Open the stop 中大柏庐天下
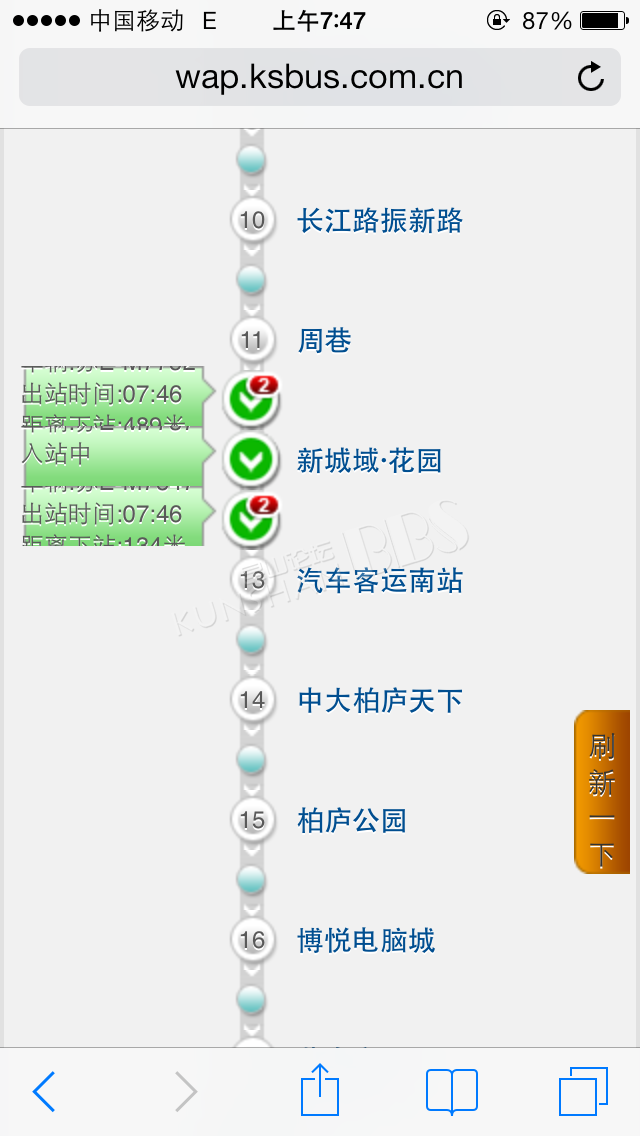Viewport: 640px width, 1136px height. 380,701
